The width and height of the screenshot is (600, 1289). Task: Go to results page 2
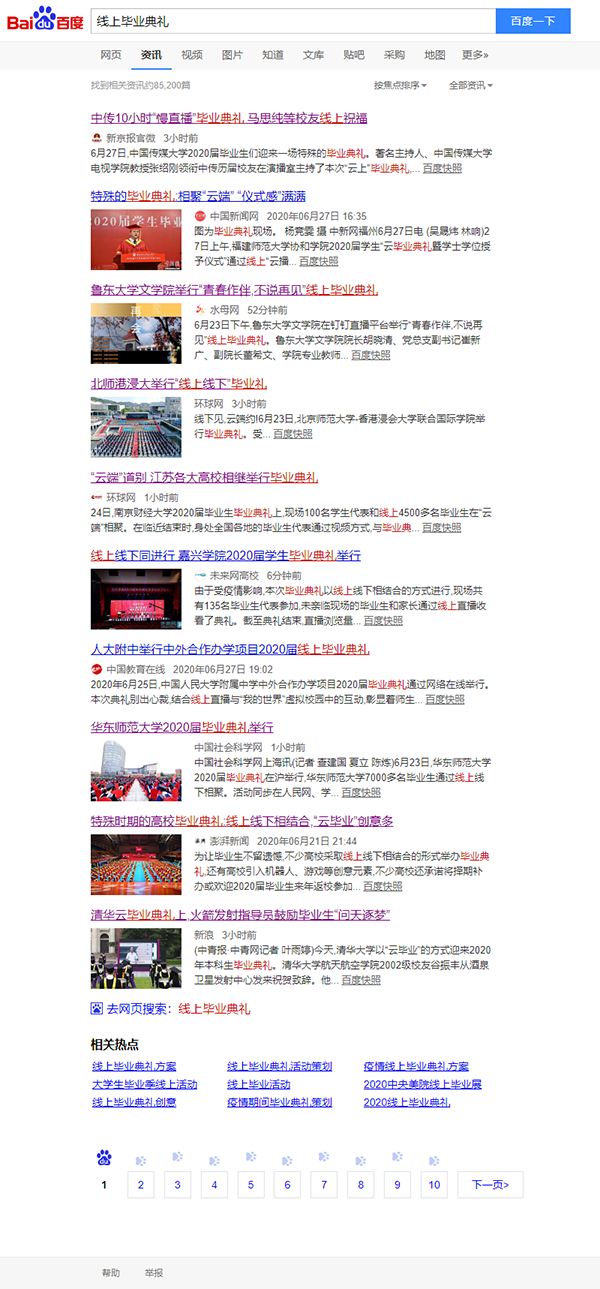tap(140, 1185)
